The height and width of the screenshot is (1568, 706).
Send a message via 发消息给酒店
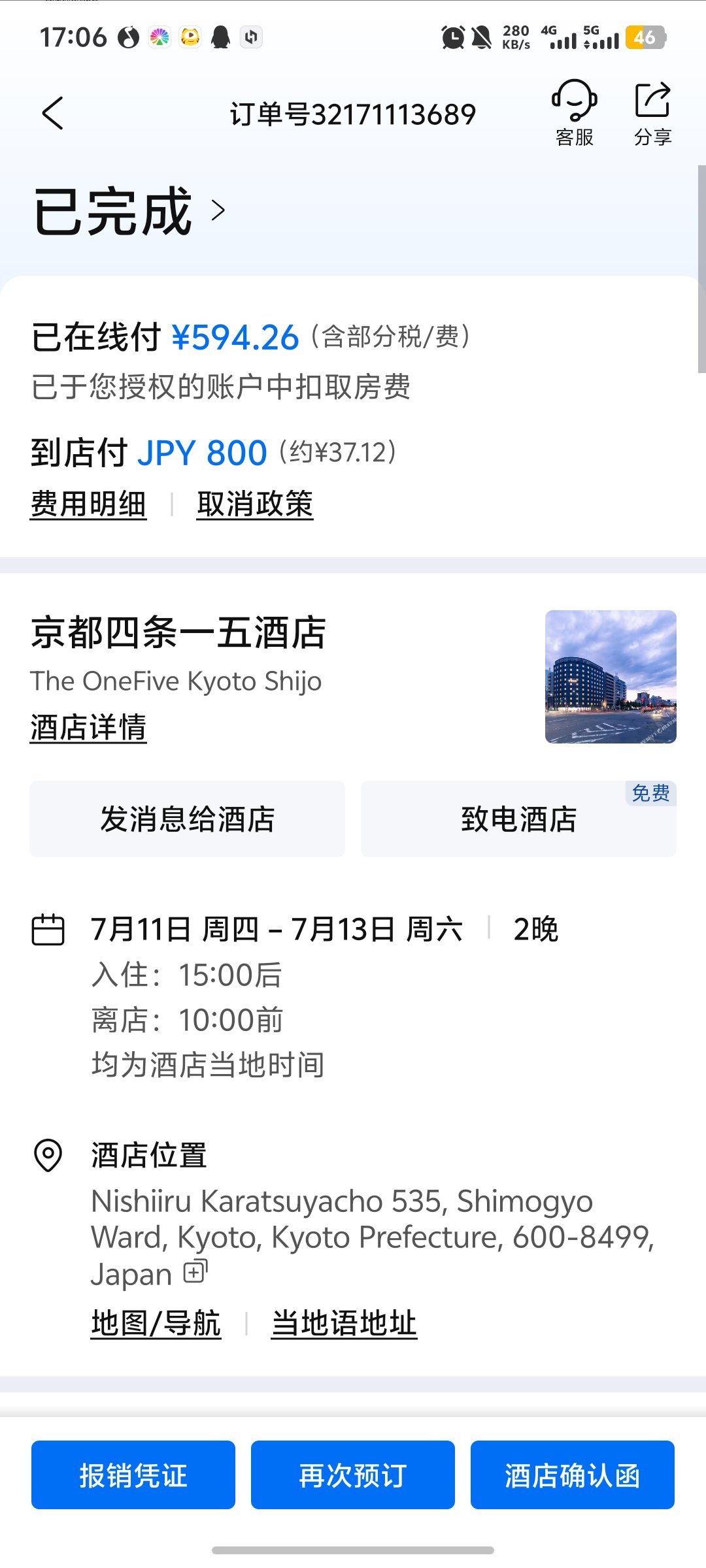[x=187, y=819]
